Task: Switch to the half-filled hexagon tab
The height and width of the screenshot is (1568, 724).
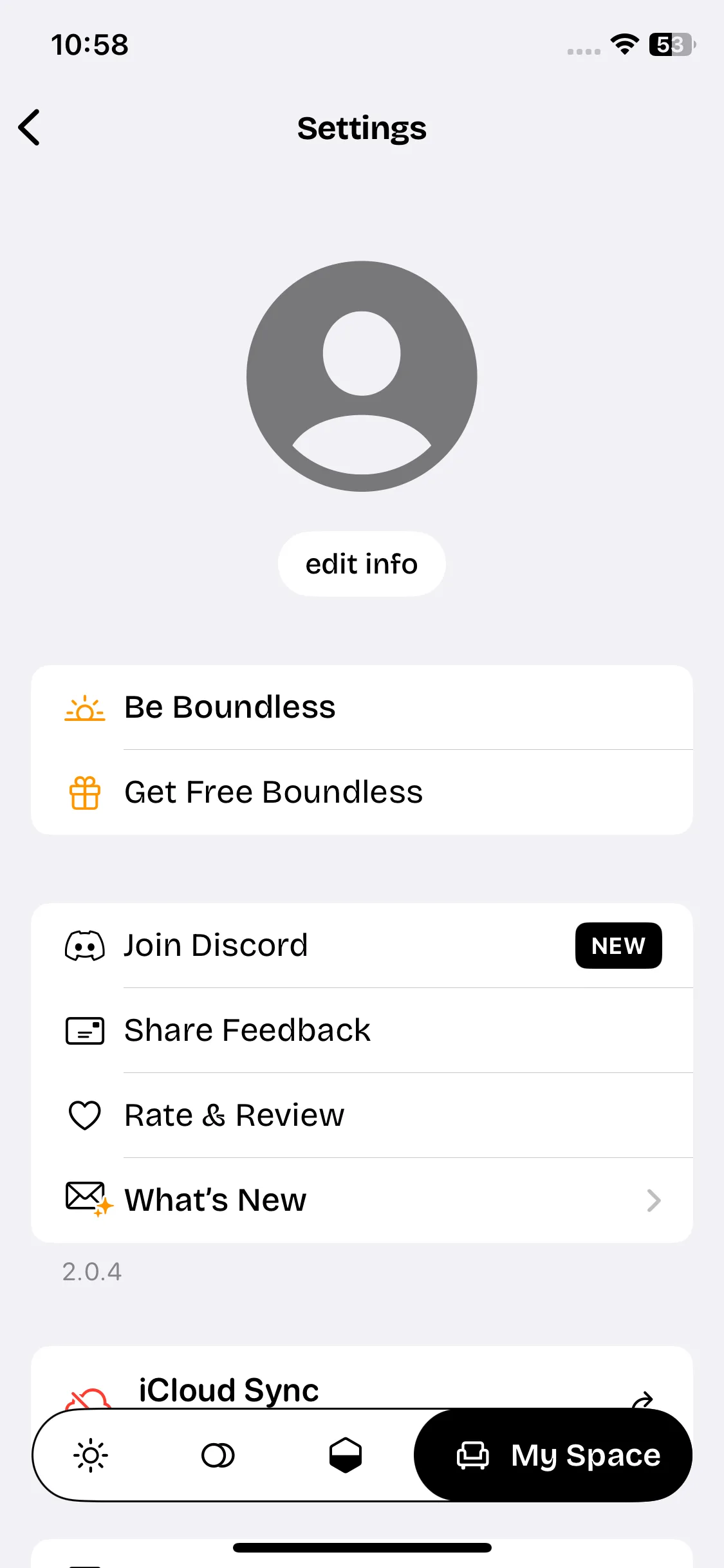Action: [x=346, y=1455]
